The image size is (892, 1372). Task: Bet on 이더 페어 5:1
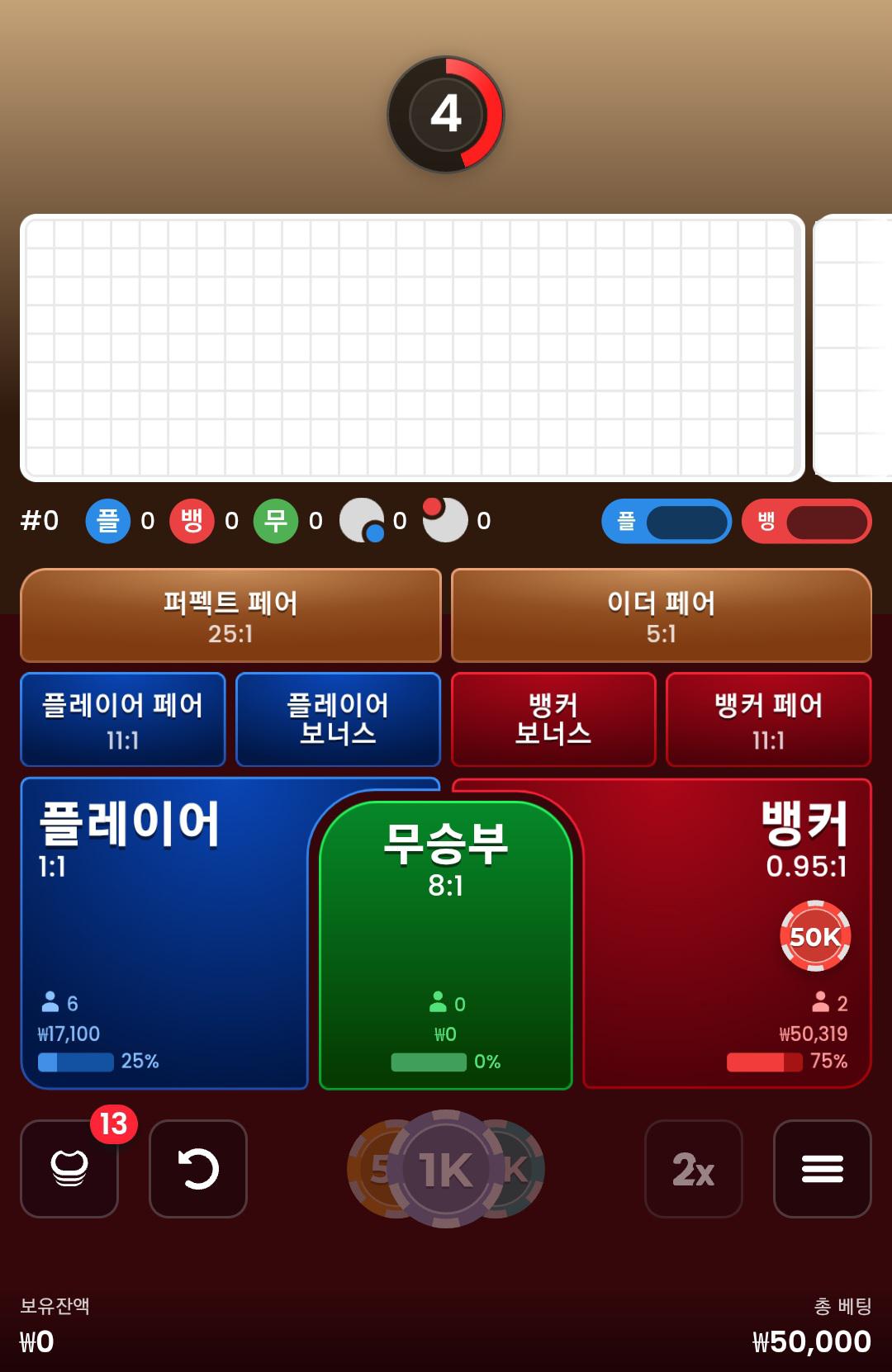click(x=661, y=616)
